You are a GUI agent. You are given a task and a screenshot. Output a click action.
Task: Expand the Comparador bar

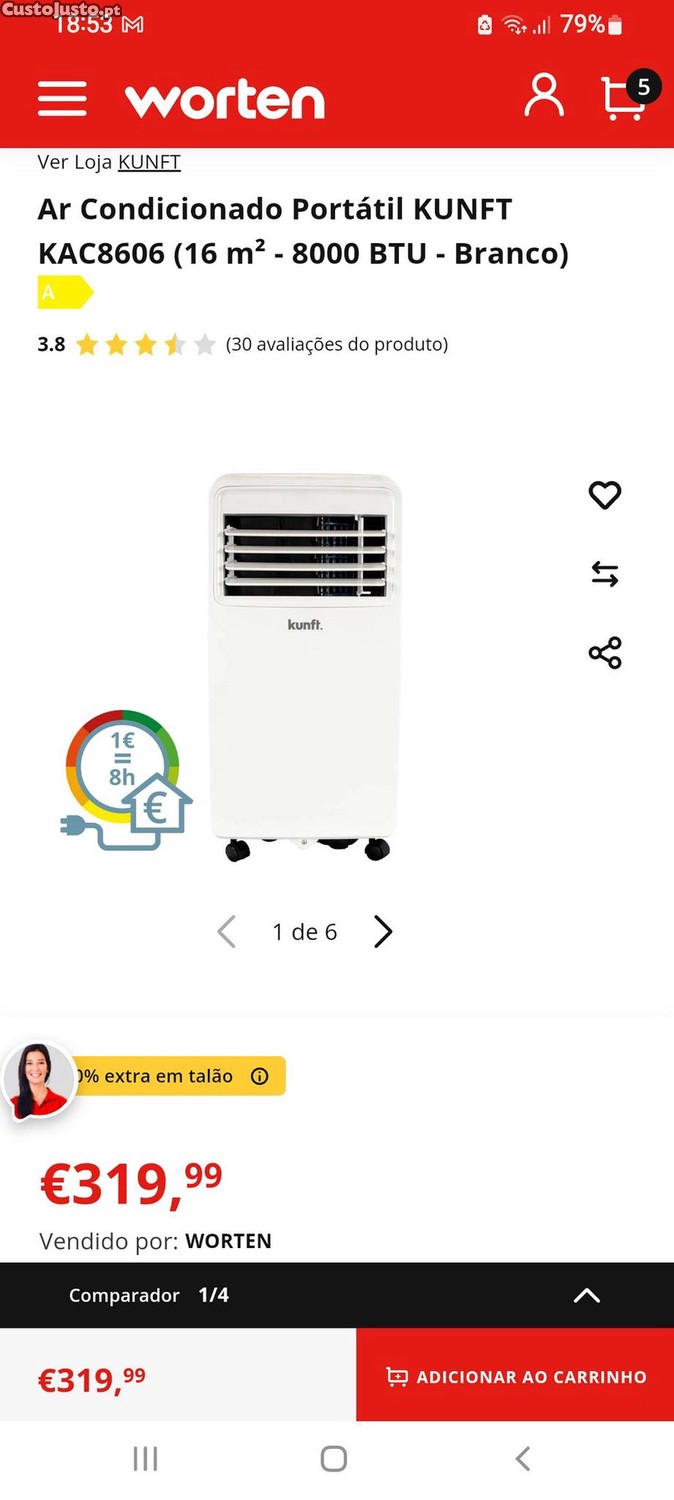click(x=587, y=1295)
